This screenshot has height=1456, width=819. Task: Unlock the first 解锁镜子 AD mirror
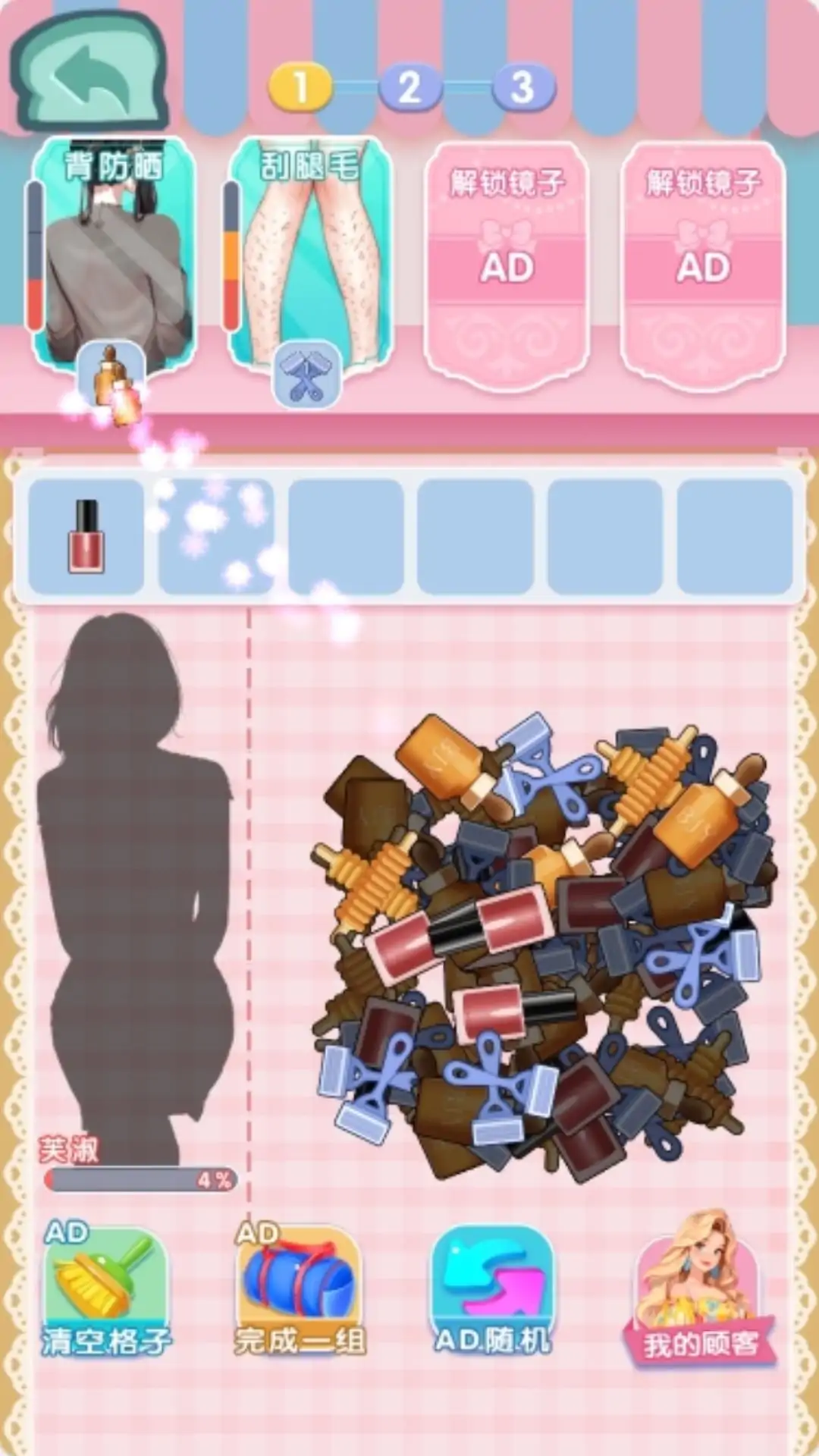507,265
